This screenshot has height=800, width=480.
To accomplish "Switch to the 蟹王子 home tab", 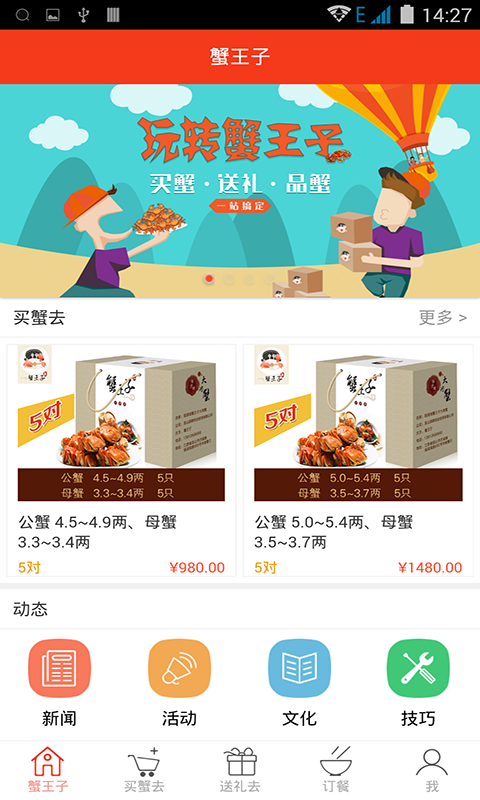I will point(48,770).
